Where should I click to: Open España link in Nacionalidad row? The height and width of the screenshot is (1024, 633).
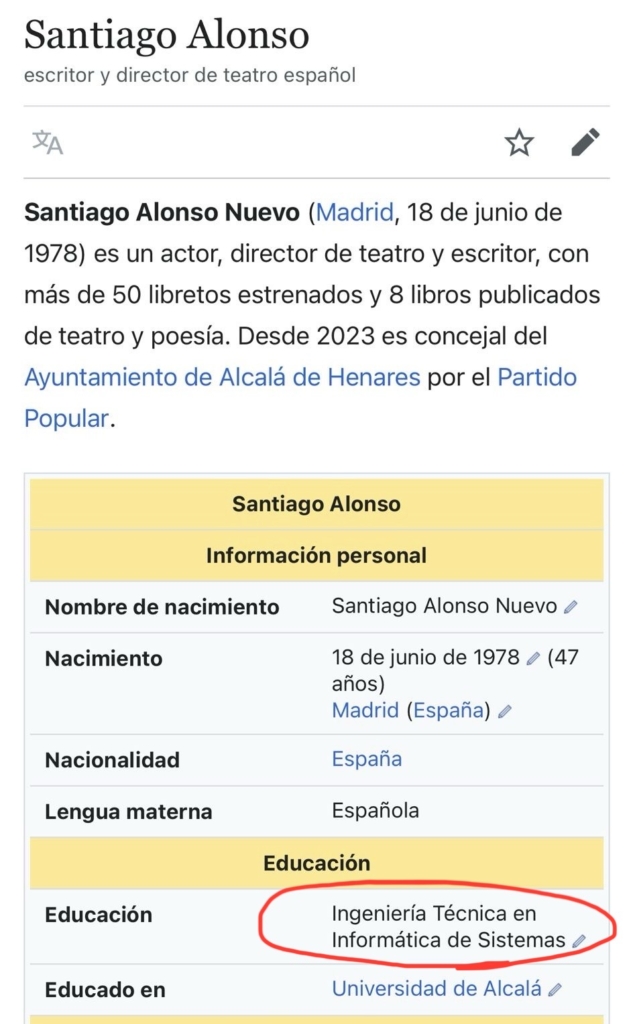pyautogui.click(x=366, y=759)
